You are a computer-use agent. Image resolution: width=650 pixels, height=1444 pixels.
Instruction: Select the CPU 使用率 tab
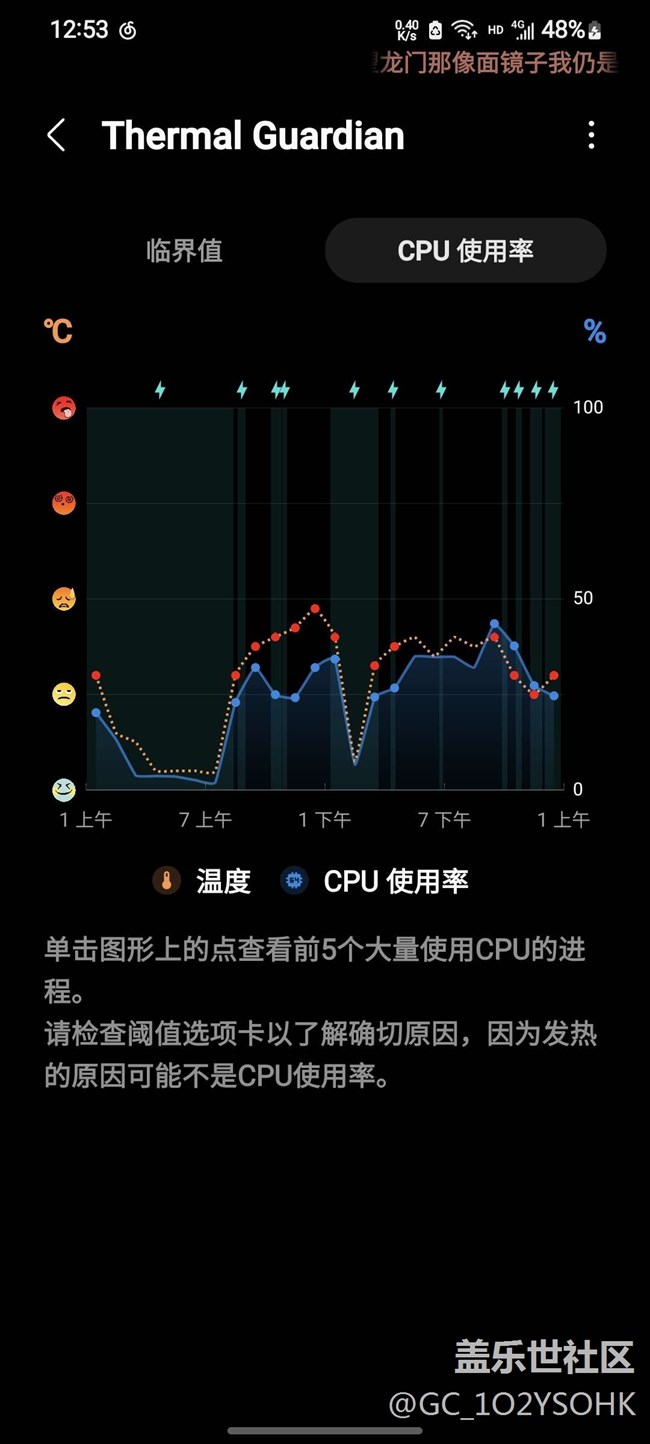465,250
